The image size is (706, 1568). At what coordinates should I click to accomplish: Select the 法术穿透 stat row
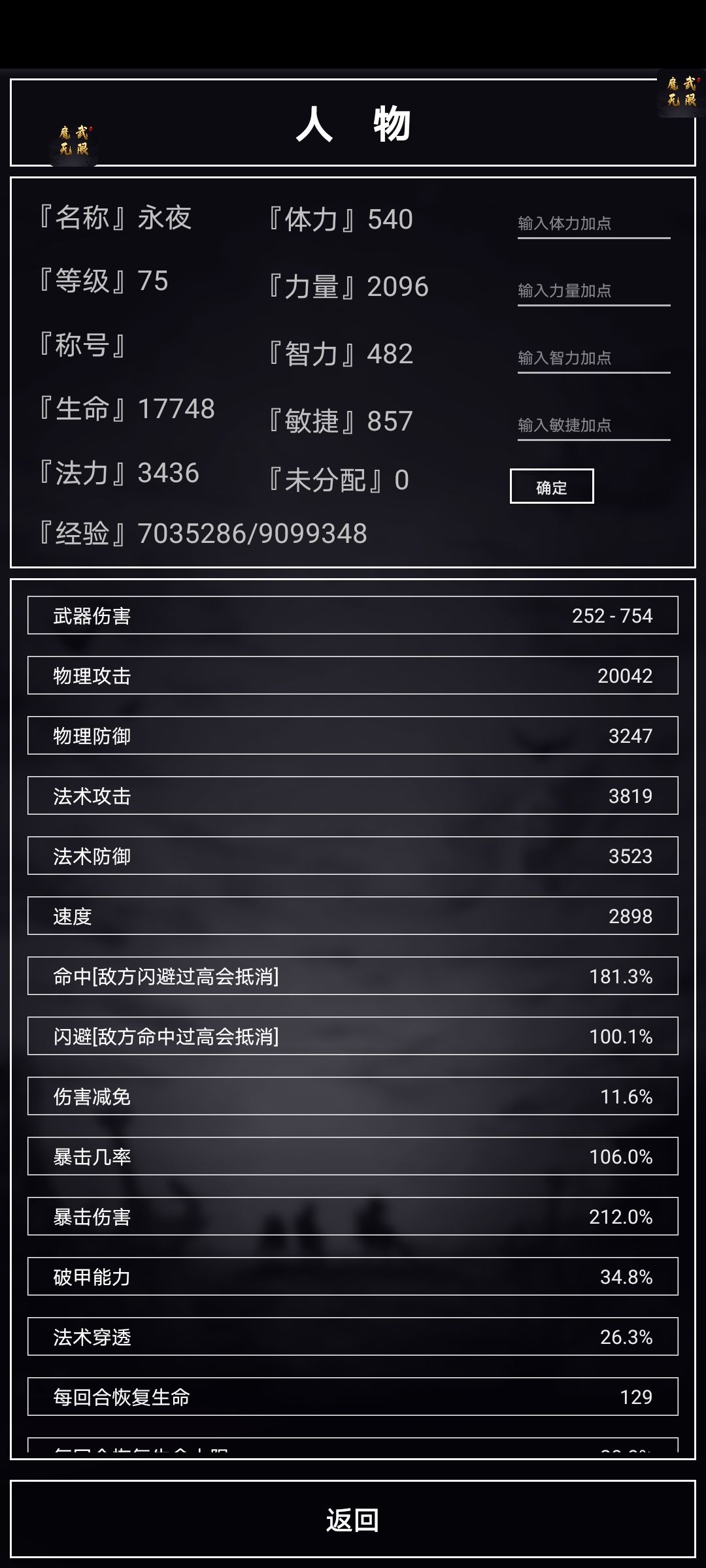[353, 1336]
